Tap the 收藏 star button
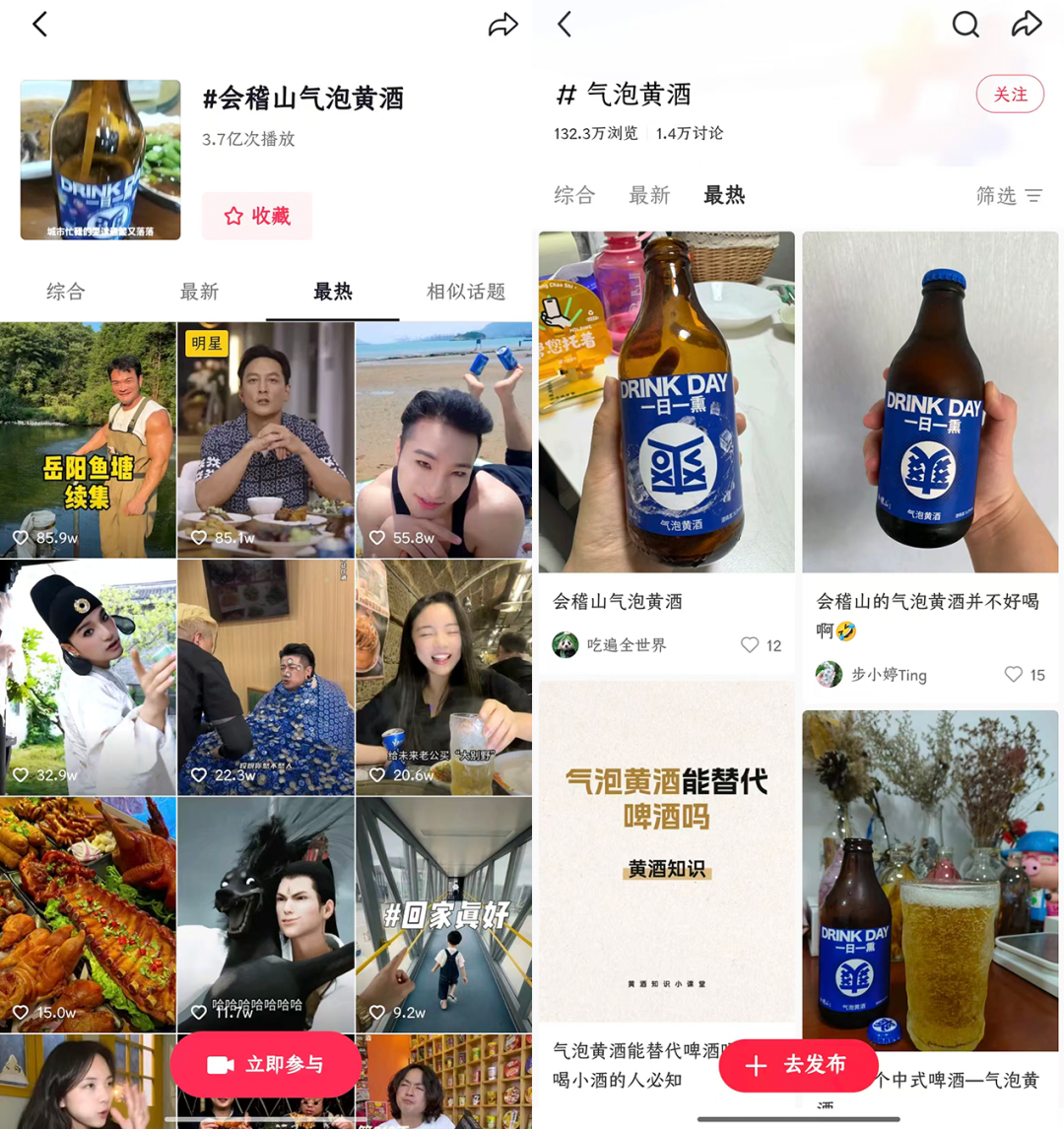 point(257,216)
